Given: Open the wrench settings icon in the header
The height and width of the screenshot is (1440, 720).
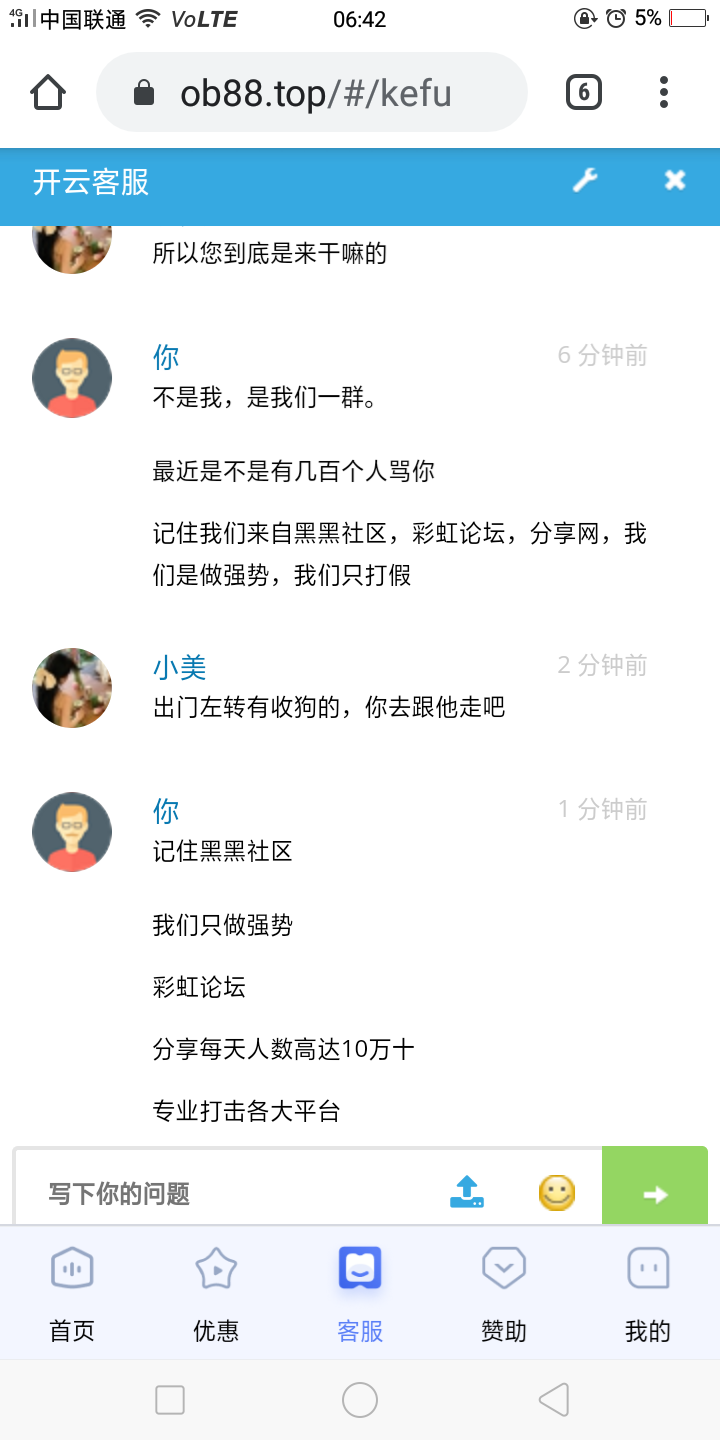Looking at the screenshot, I should coord(585,180).
